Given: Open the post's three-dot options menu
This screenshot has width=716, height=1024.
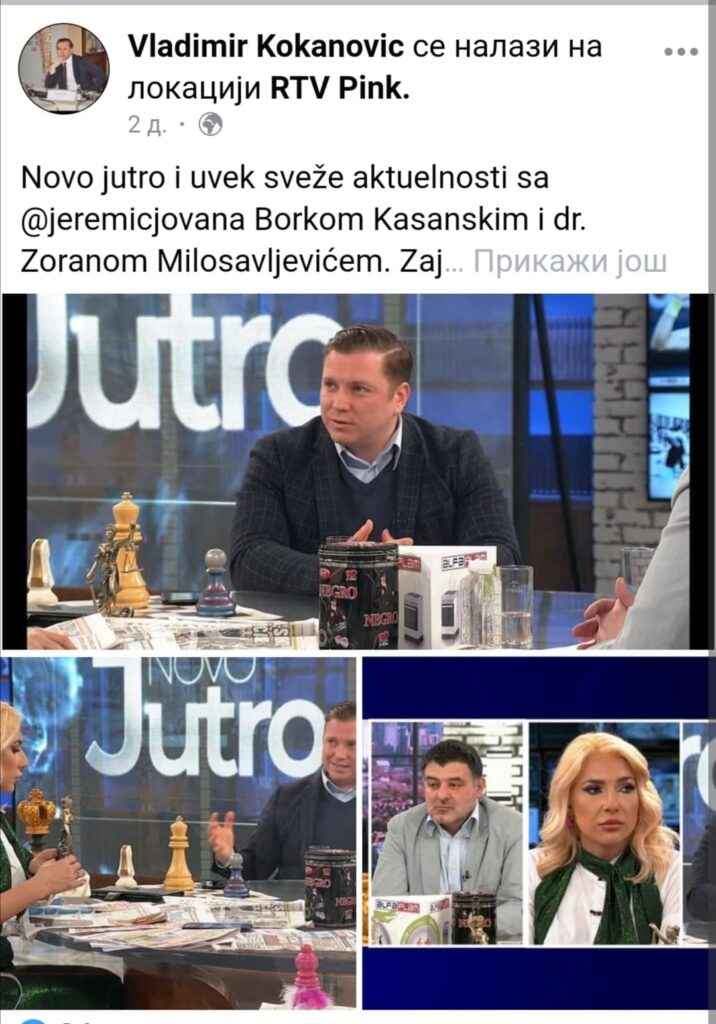Looking at the screenshot, I should pos(681,50).
